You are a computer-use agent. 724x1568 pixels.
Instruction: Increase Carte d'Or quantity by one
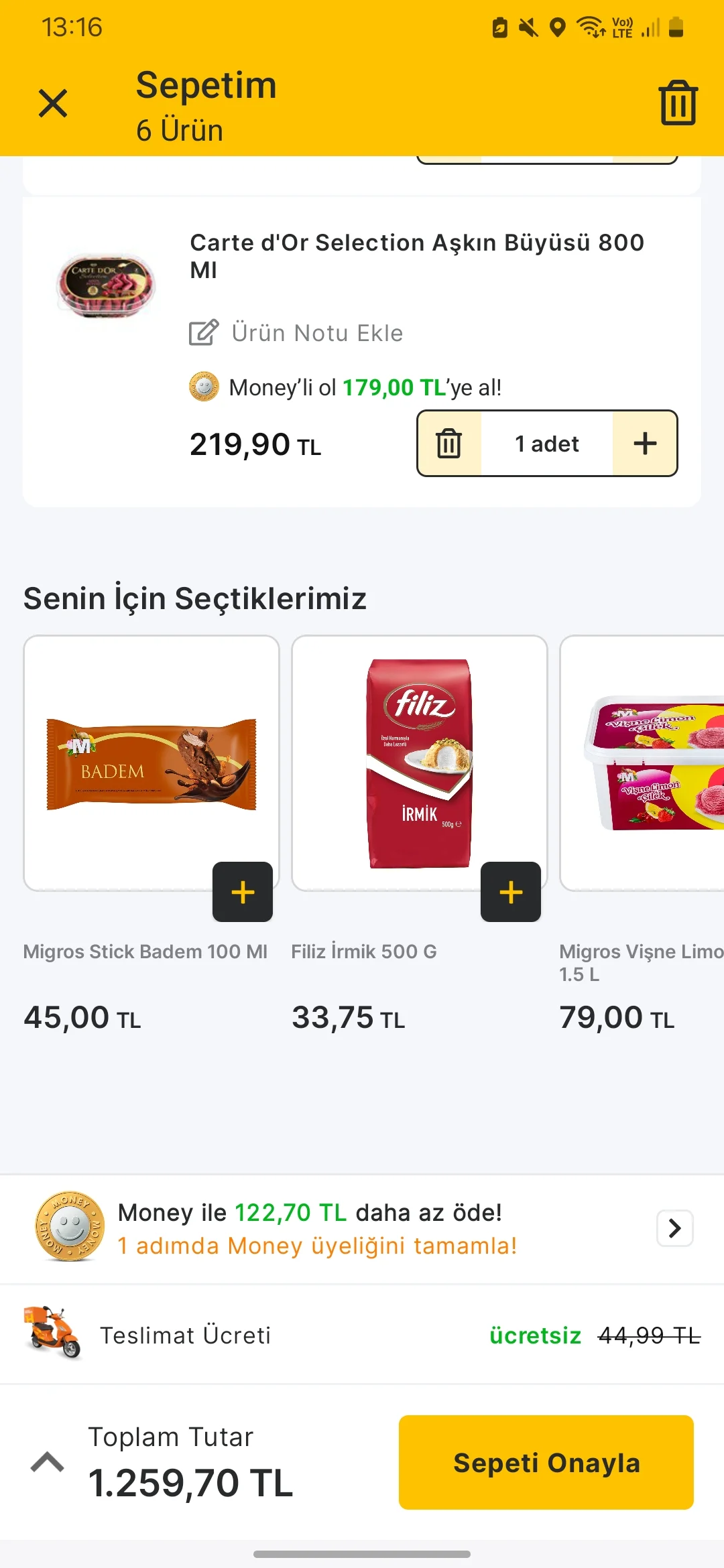pyautogui.click(x=645, y=444)
